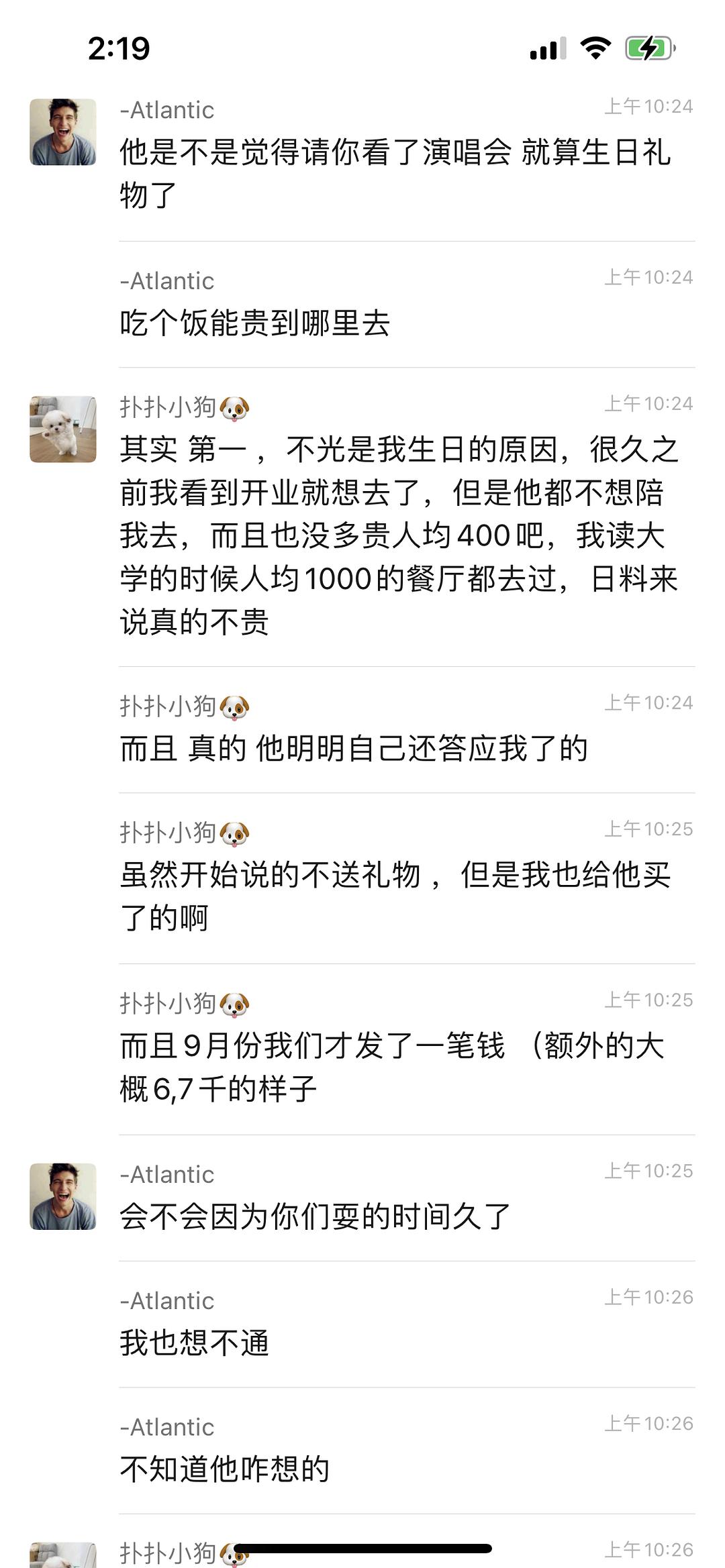Tap -Atlantic's avatar beside 会不会因为你们耍的时间久了

pyautogui.click(x=63, y=1196)
